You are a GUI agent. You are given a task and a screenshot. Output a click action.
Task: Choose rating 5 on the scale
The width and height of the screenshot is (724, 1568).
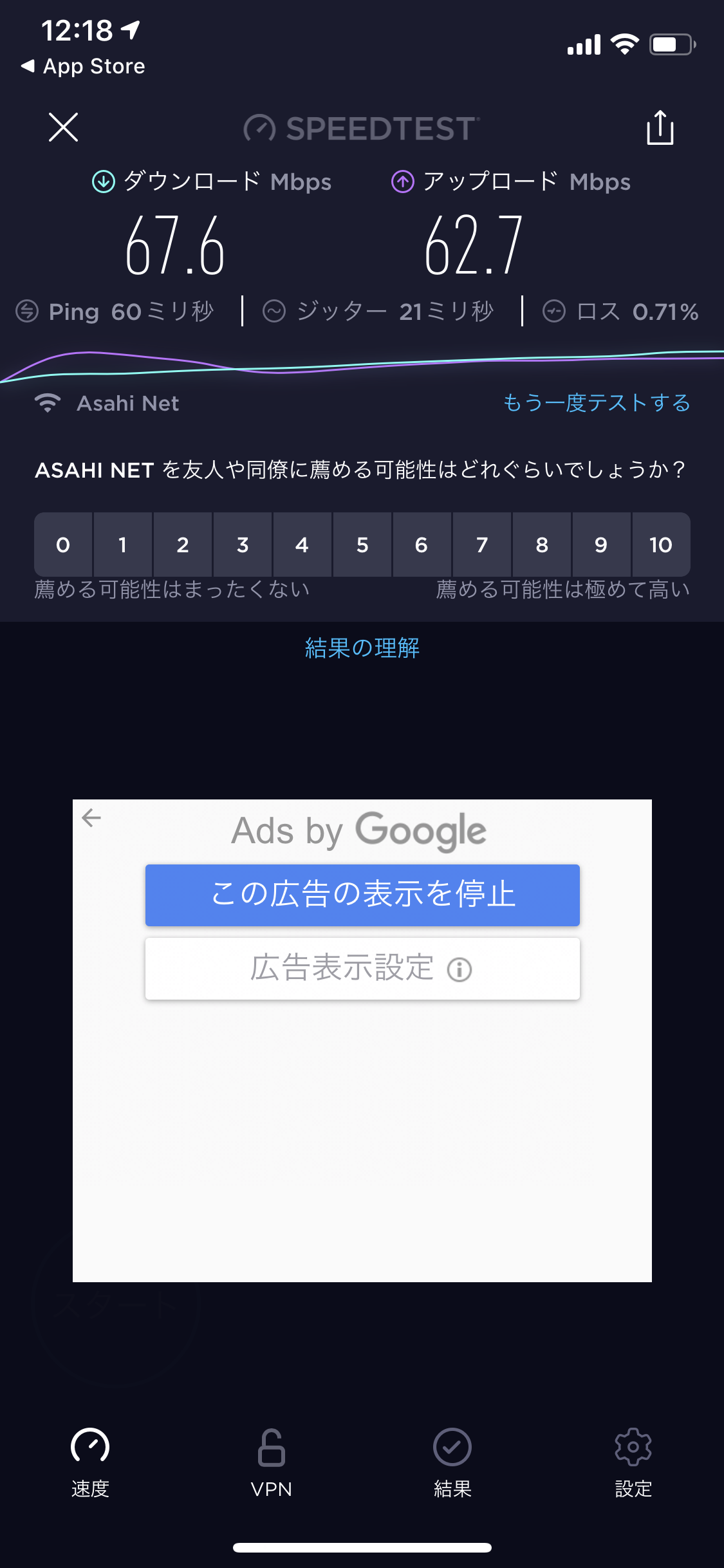coord(362,545)
